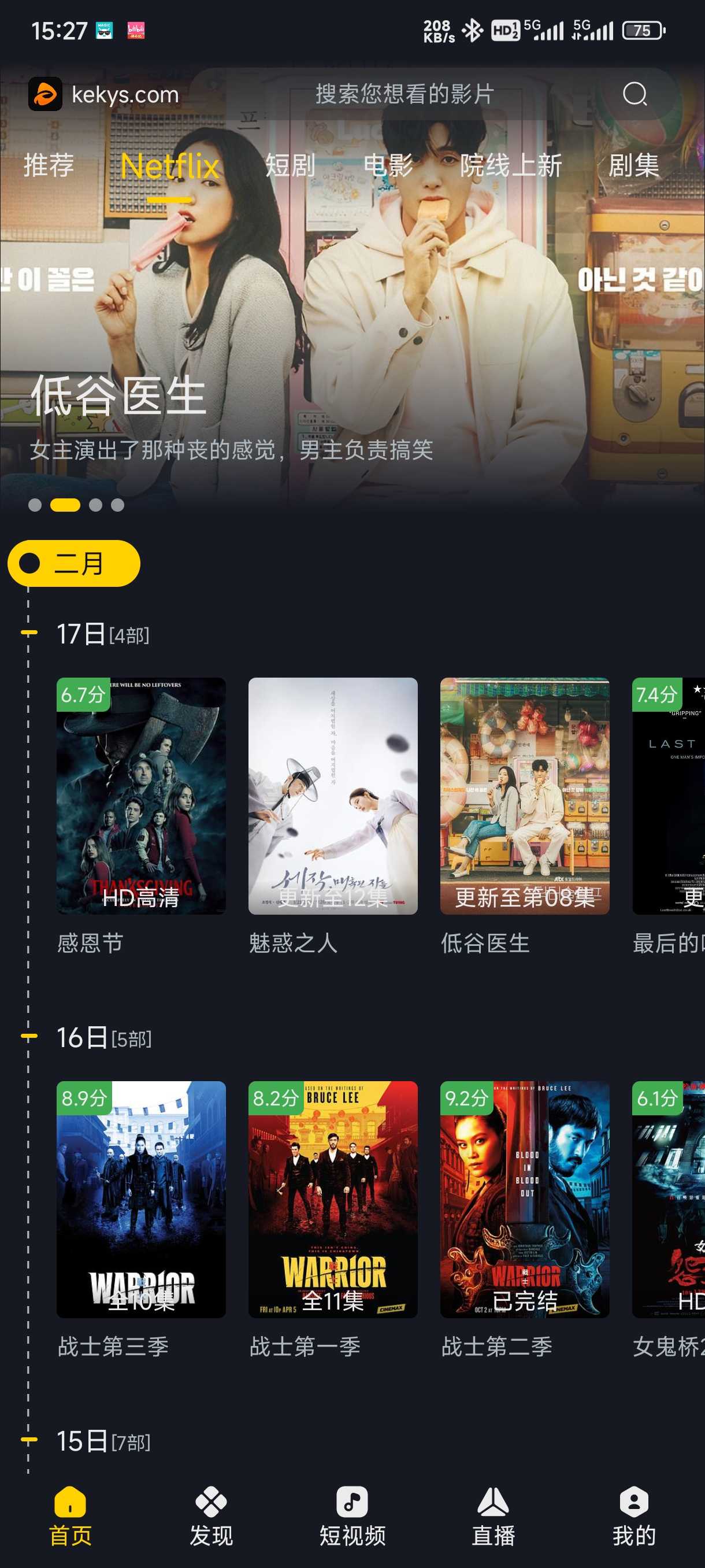Open the 直播 bottom tab
Screen dimensions: 705x1568
493,1515
